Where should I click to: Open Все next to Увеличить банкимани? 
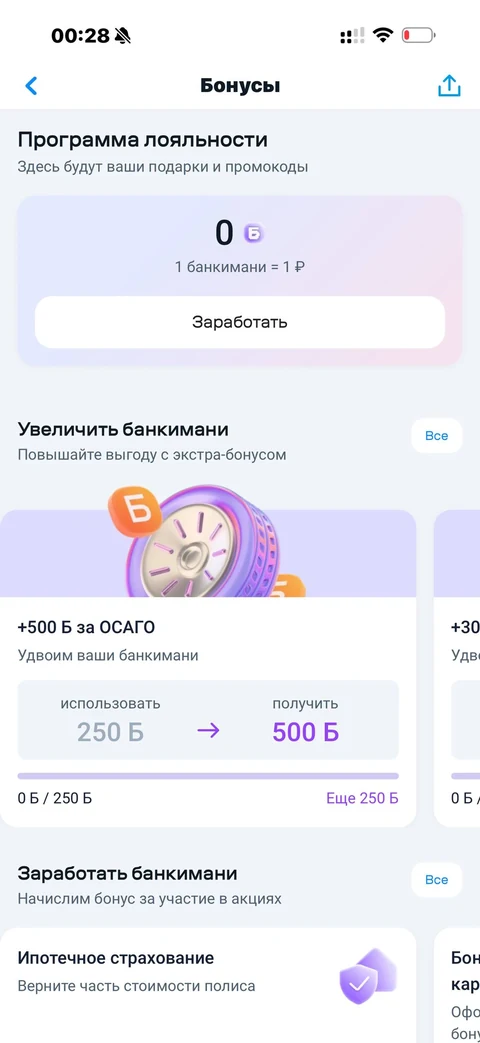437,436
